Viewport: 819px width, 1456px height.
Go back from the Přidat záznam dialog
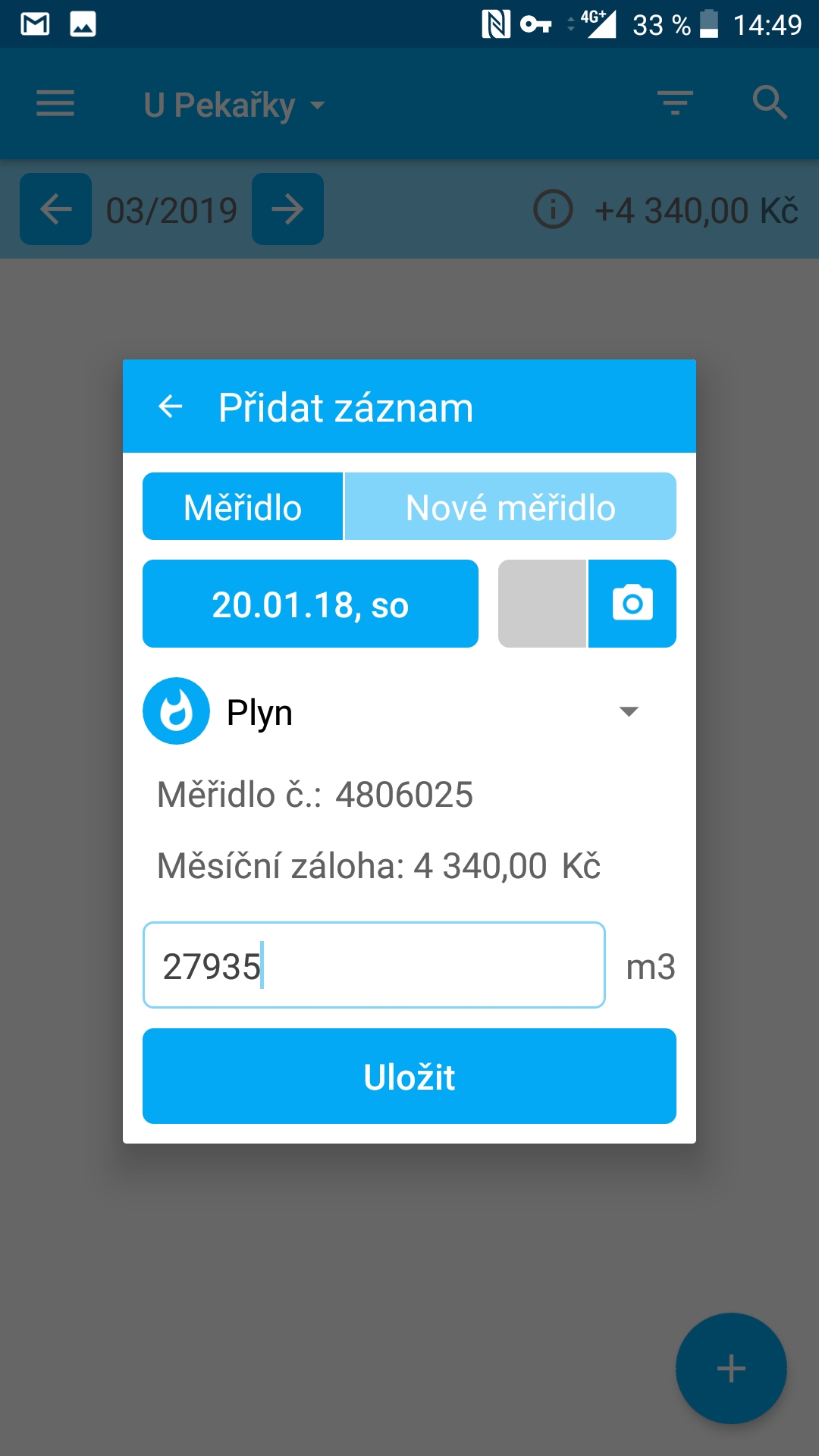tap(171, 407)
